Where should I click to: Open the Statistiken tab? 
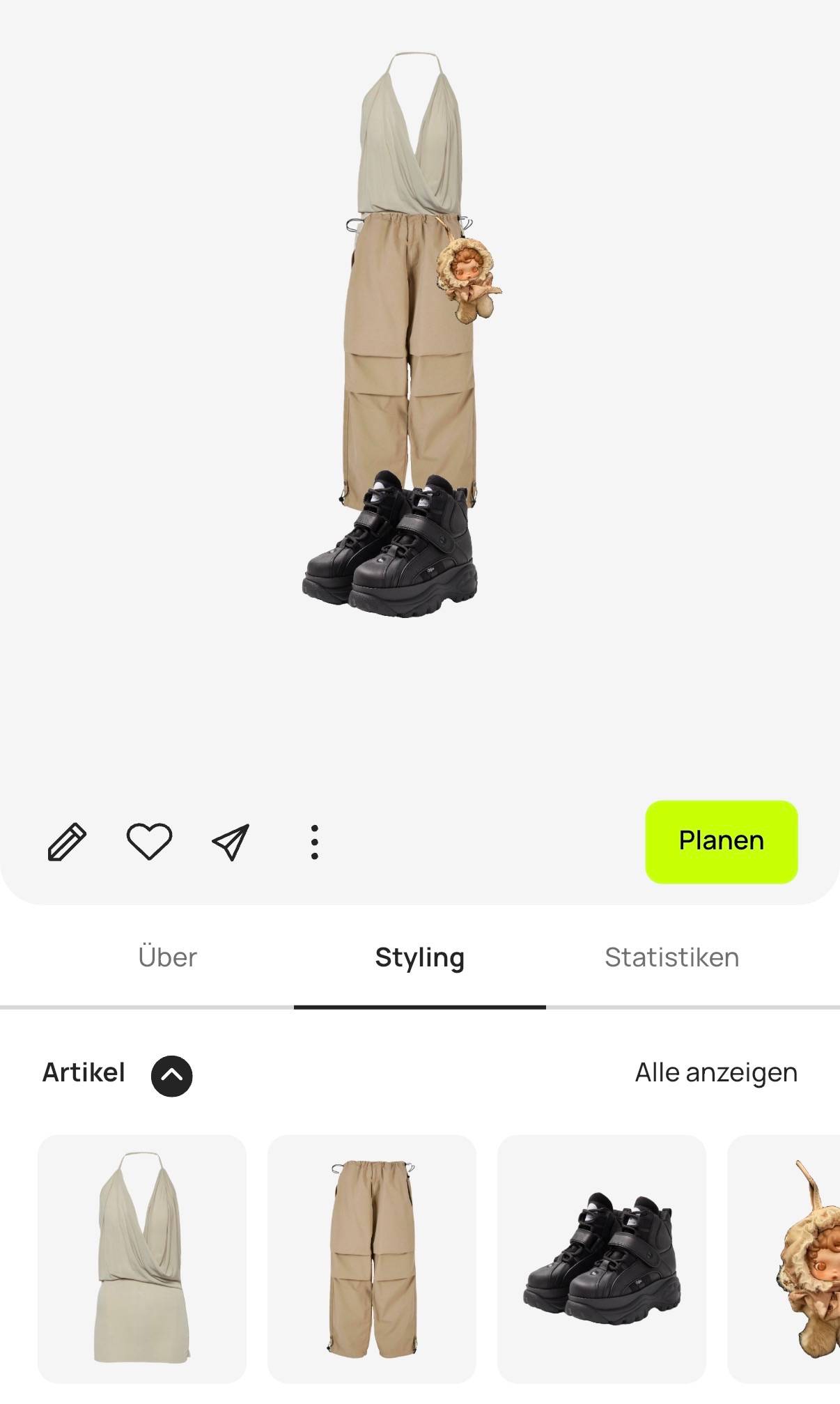point(671,957)
